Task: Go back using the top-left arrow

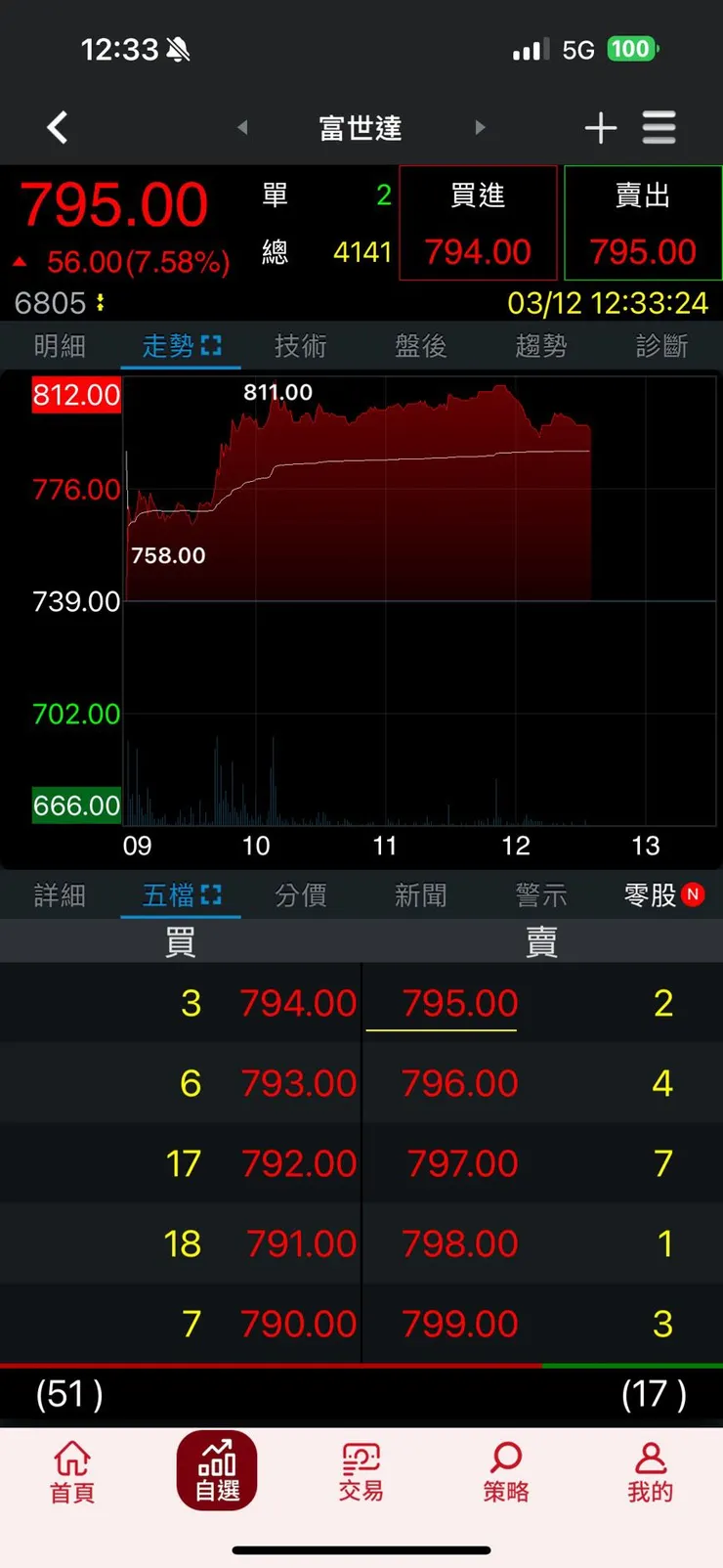Action: pyautogui.click(x=58, y=127)
